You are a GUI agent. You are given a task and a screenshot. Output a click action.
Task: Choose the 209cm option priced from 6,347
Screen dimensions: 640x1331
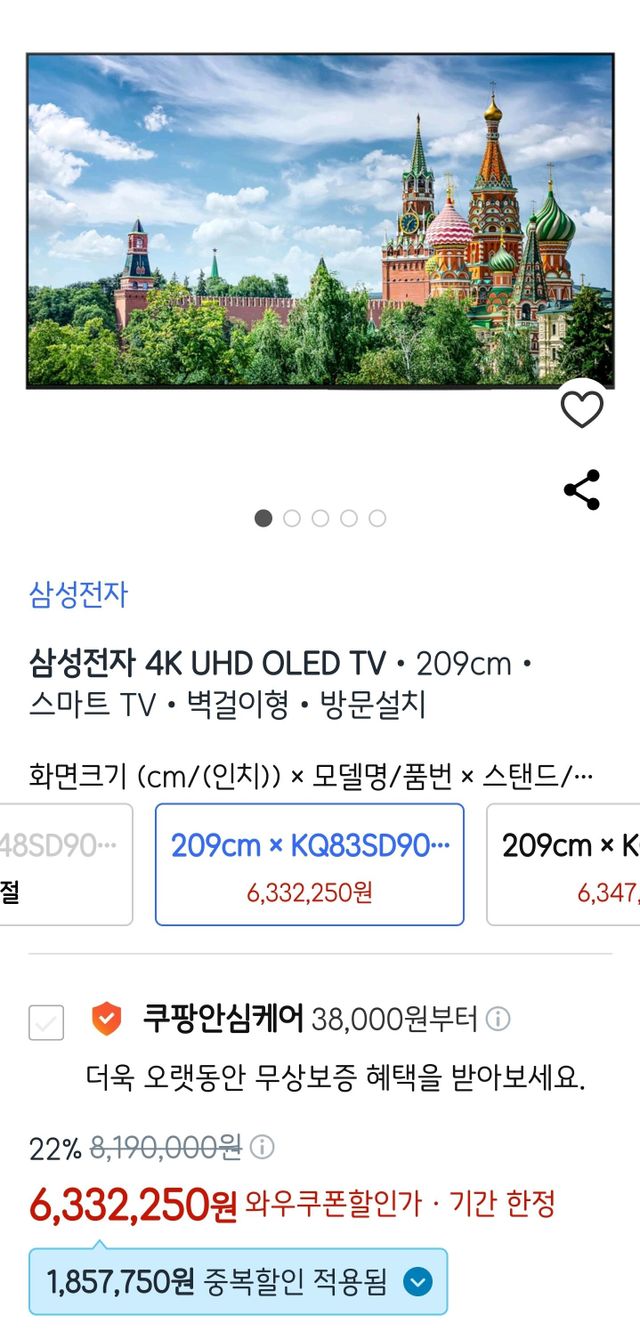click(565, 864)
